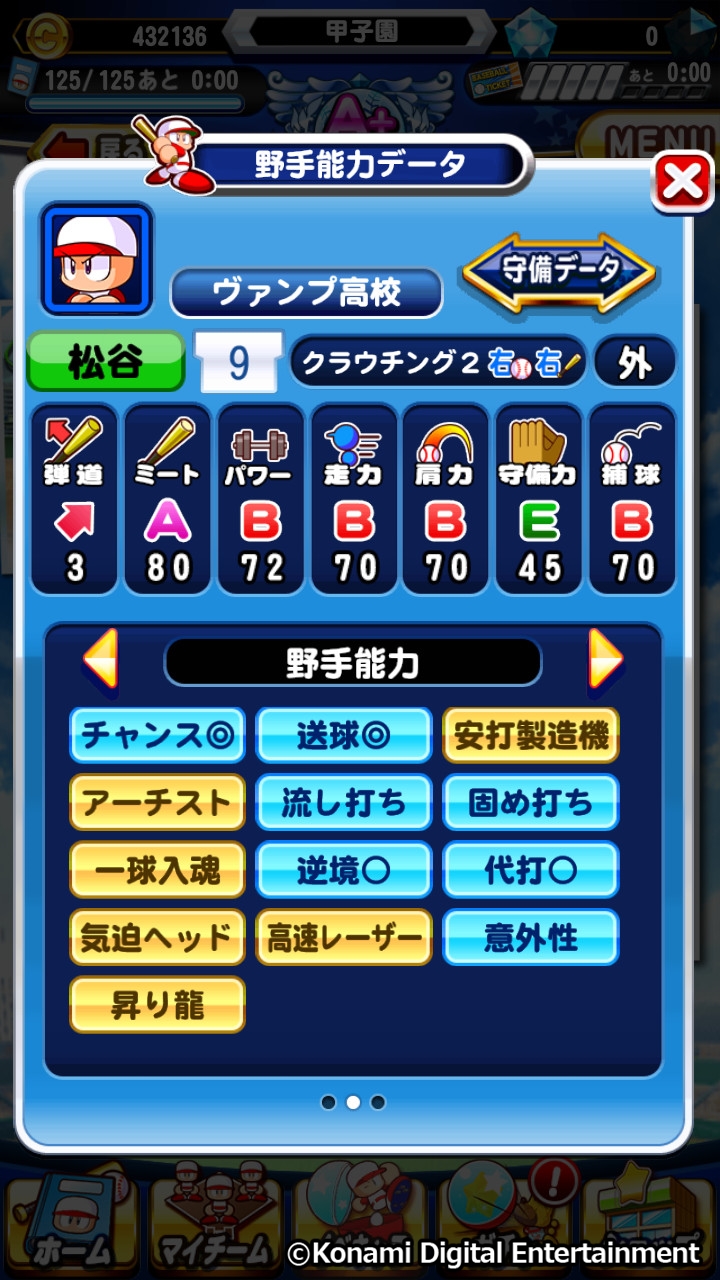Select the 固め打ち skill
Screen dimensions: 720x1280
pos(531,803)
